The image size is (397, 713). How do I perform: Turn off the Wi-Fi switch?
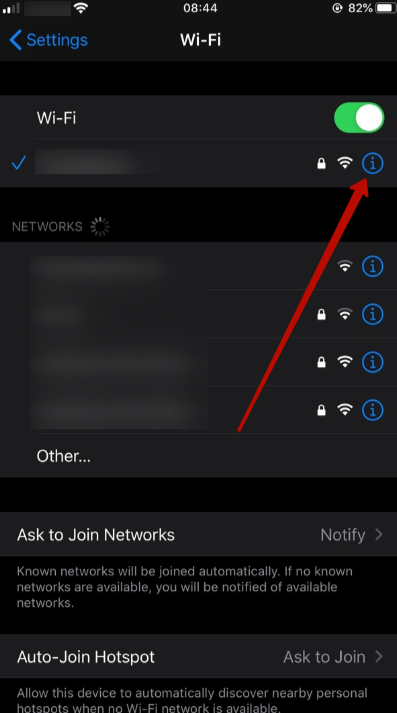click(359, 118)
